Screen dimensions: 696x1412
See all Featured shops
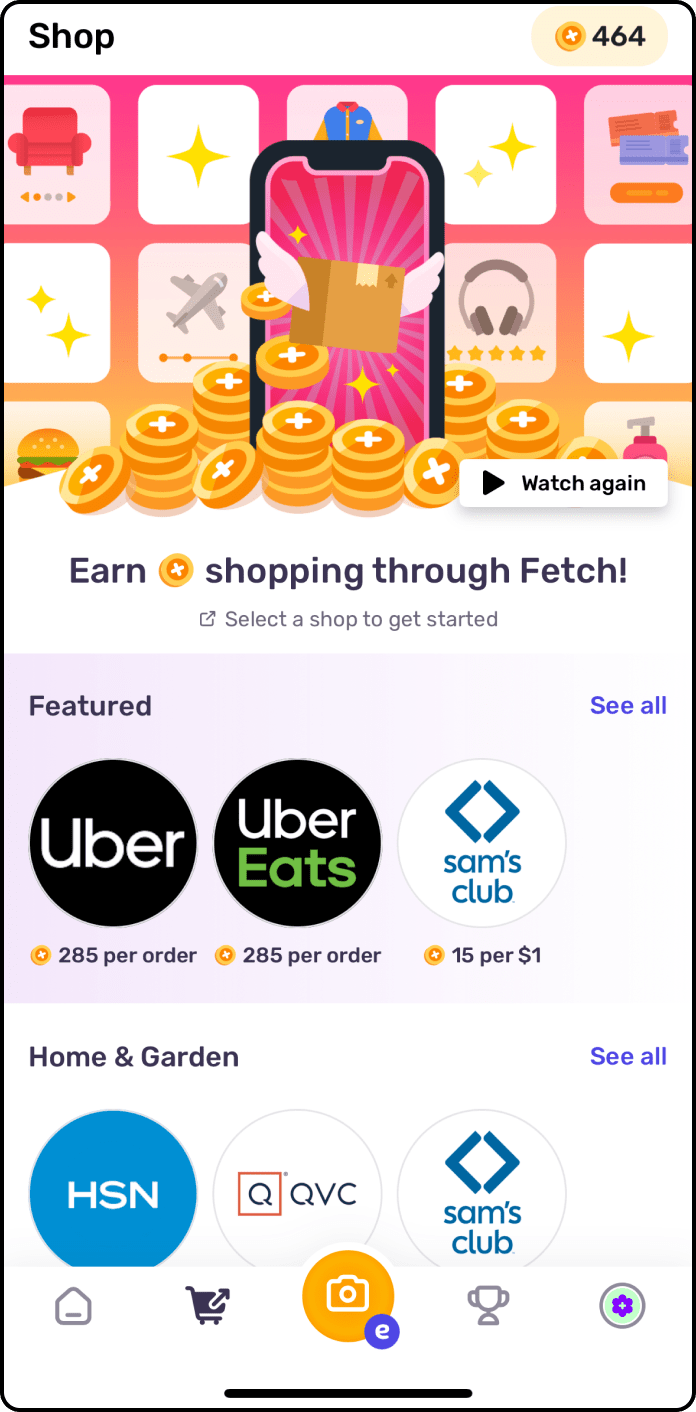pyautogui.click(x=627, y=706)
